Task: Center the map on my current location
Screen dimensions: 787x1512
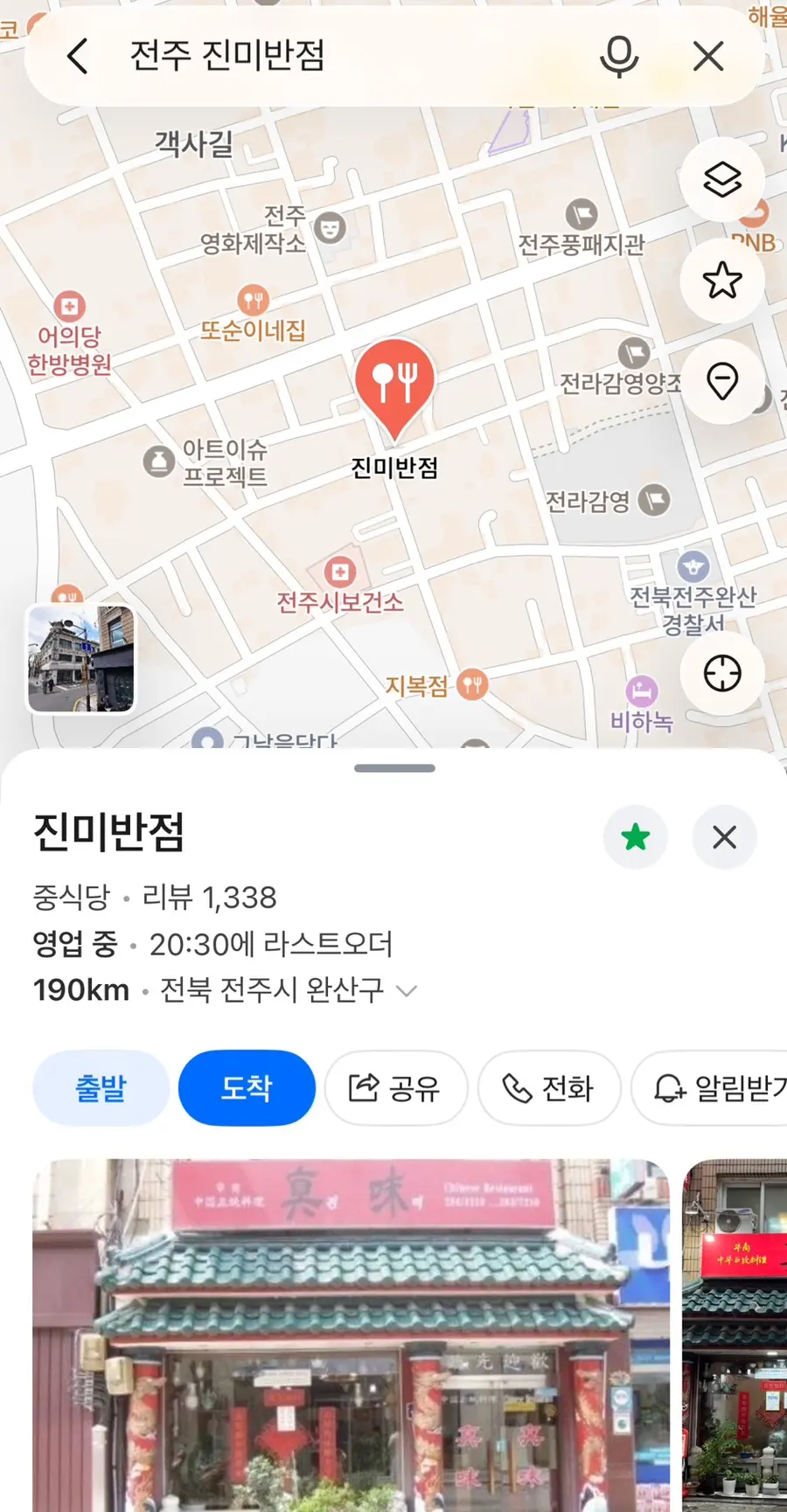Action: [x=722, y=674]
